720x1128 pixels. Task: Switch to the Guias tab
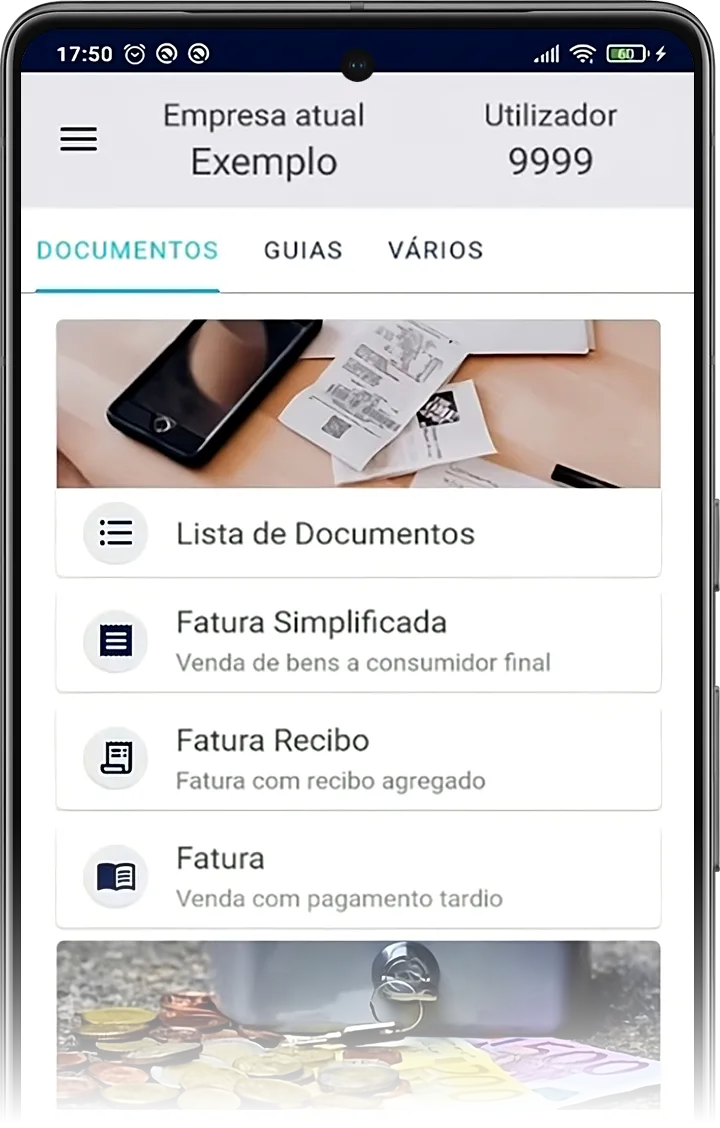(x=303, y=250)
